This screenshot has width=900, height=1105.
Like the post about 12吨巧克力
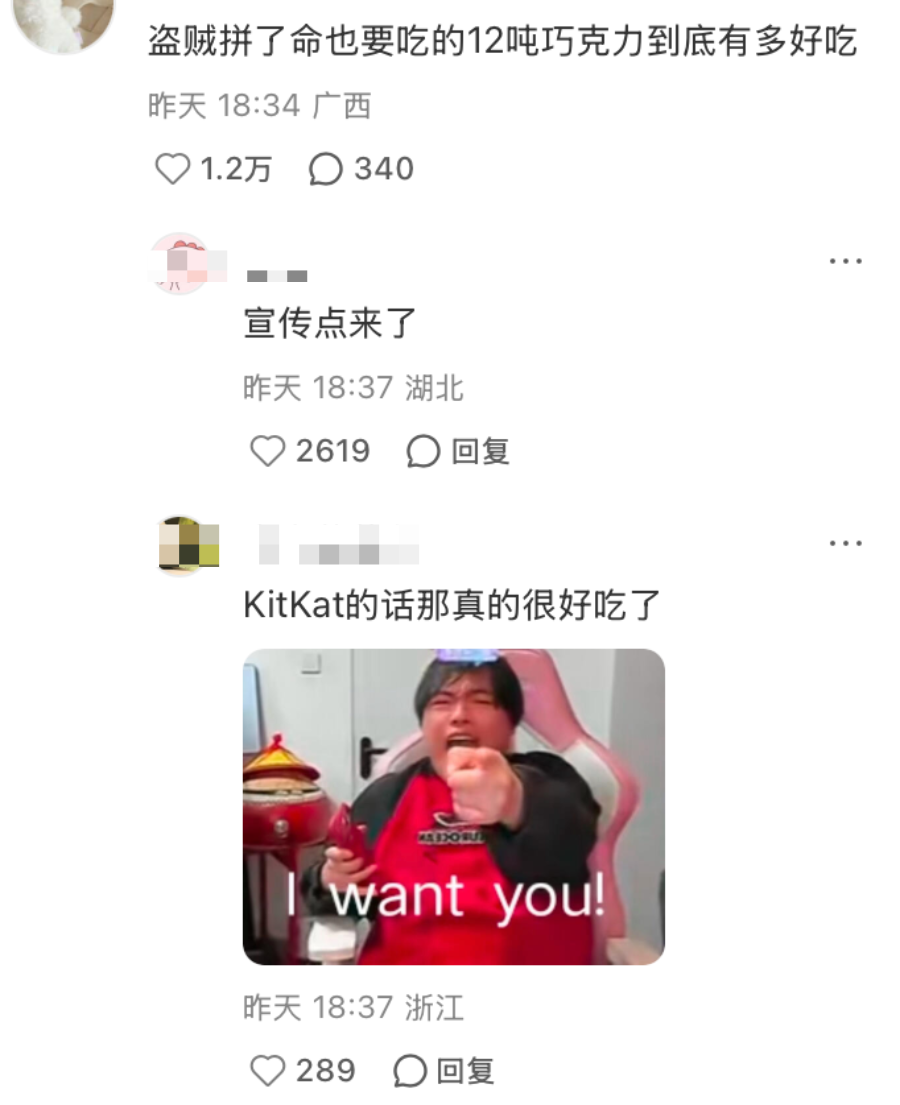coord(173,169)
